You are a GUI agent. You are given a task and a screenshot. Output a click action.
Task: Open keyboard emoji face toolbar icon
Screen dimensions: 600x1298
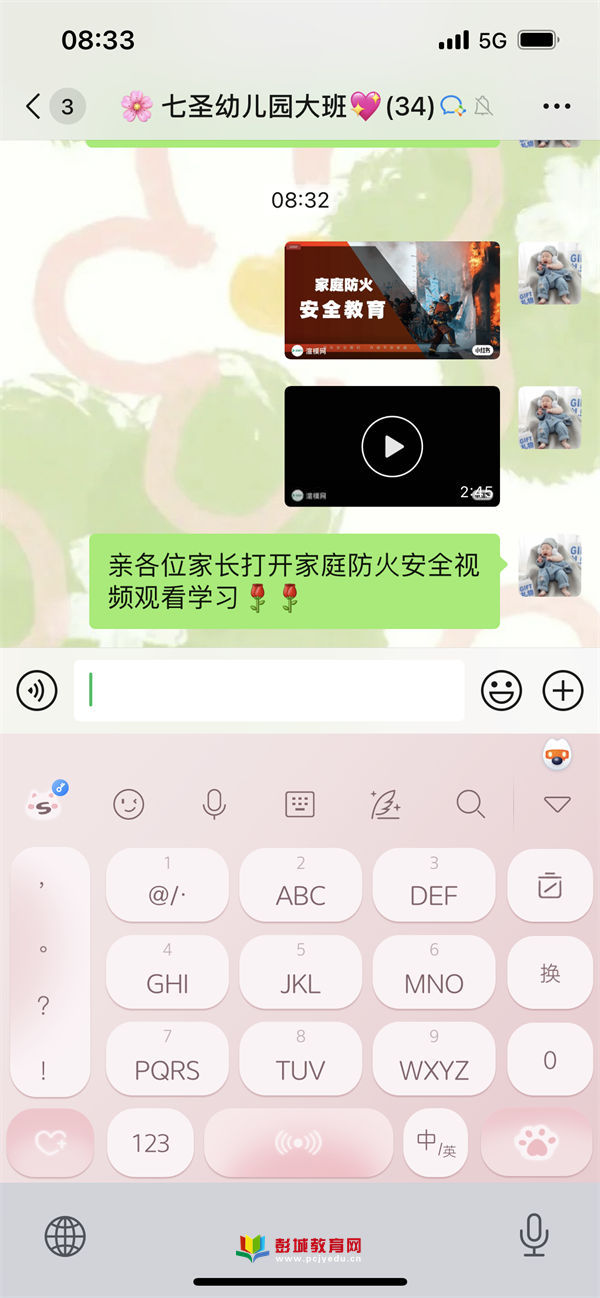pyautogui.click(x=129, y=804)
